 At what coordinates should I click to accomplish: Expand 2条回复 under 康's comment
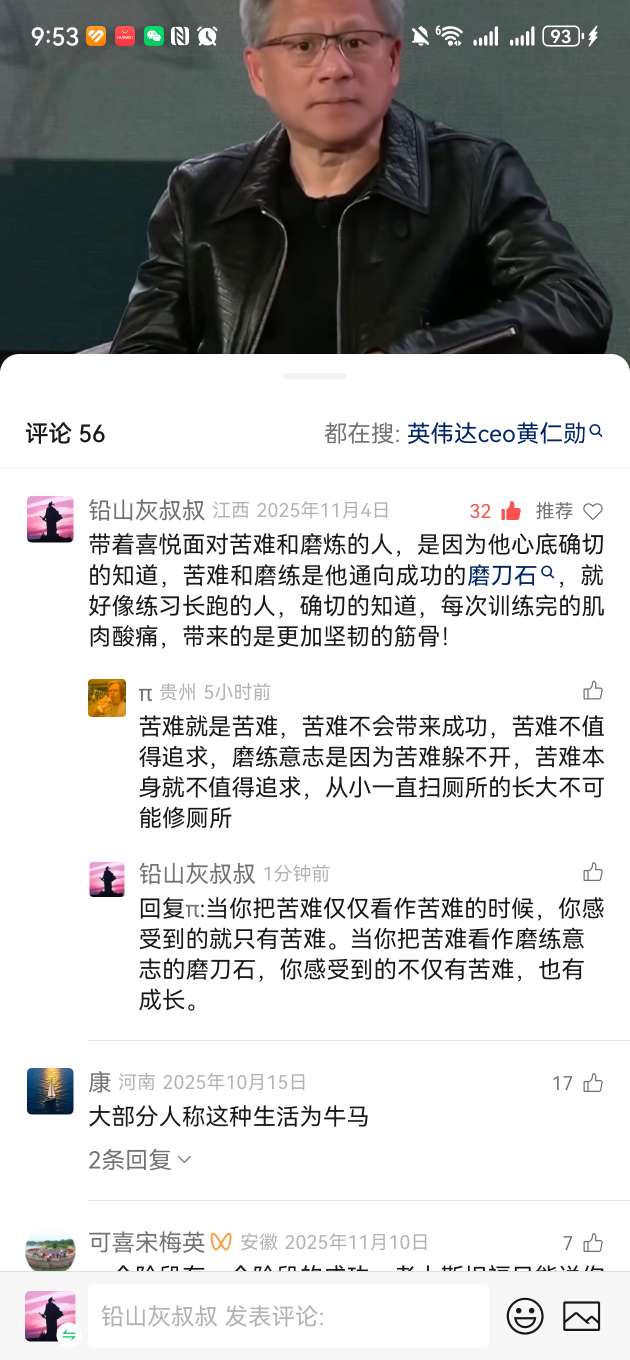coord(139,1160)
